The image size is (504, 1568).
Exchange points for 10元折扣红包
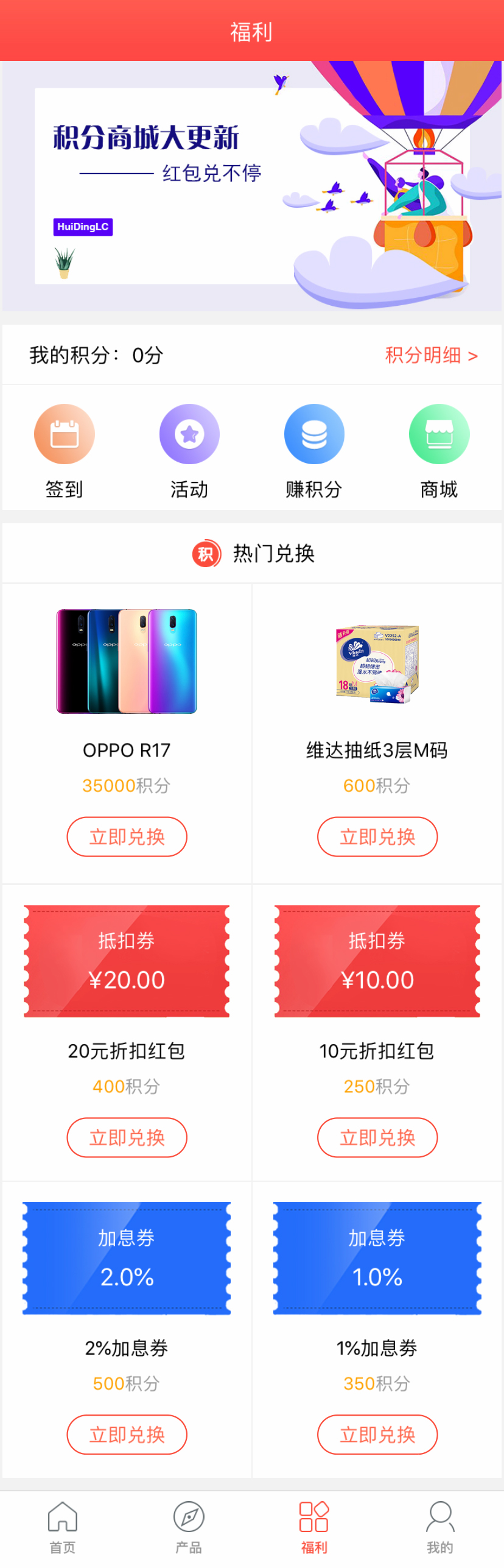click(377, 1137)
